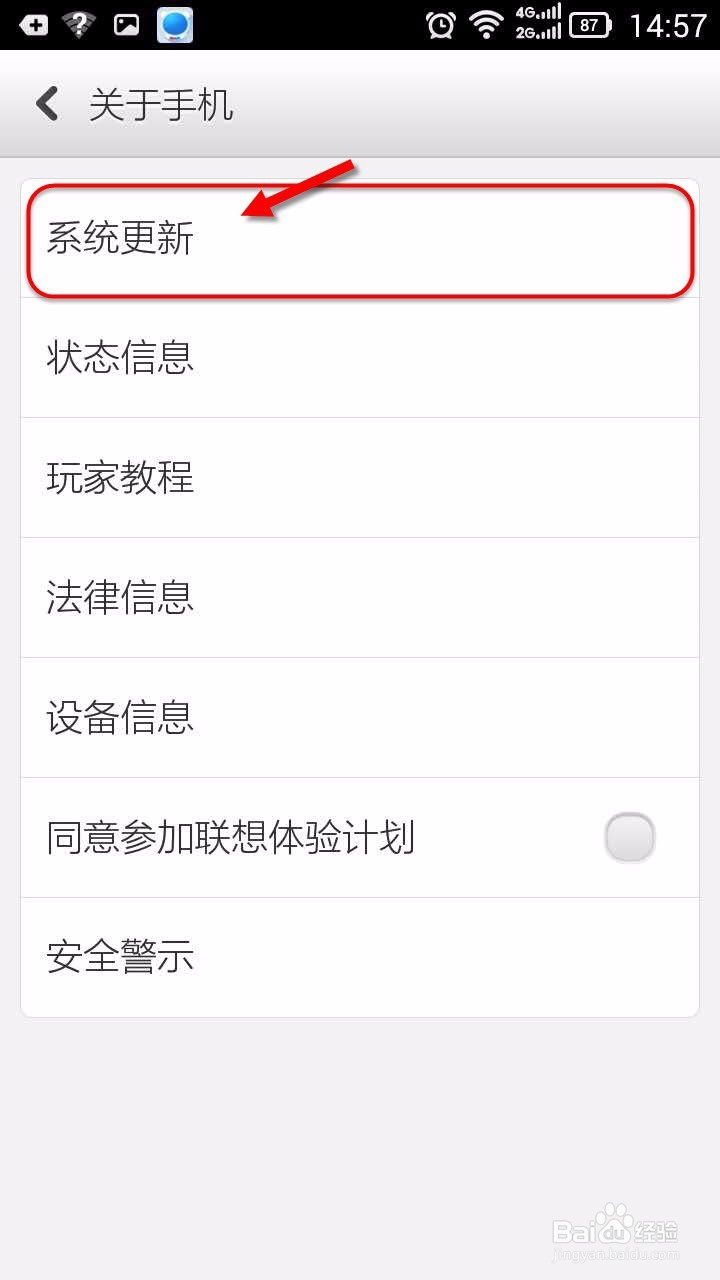Open the 设备信息 entry
Viewport: 720px width, 1280px height.
click(x=120, y=718)
